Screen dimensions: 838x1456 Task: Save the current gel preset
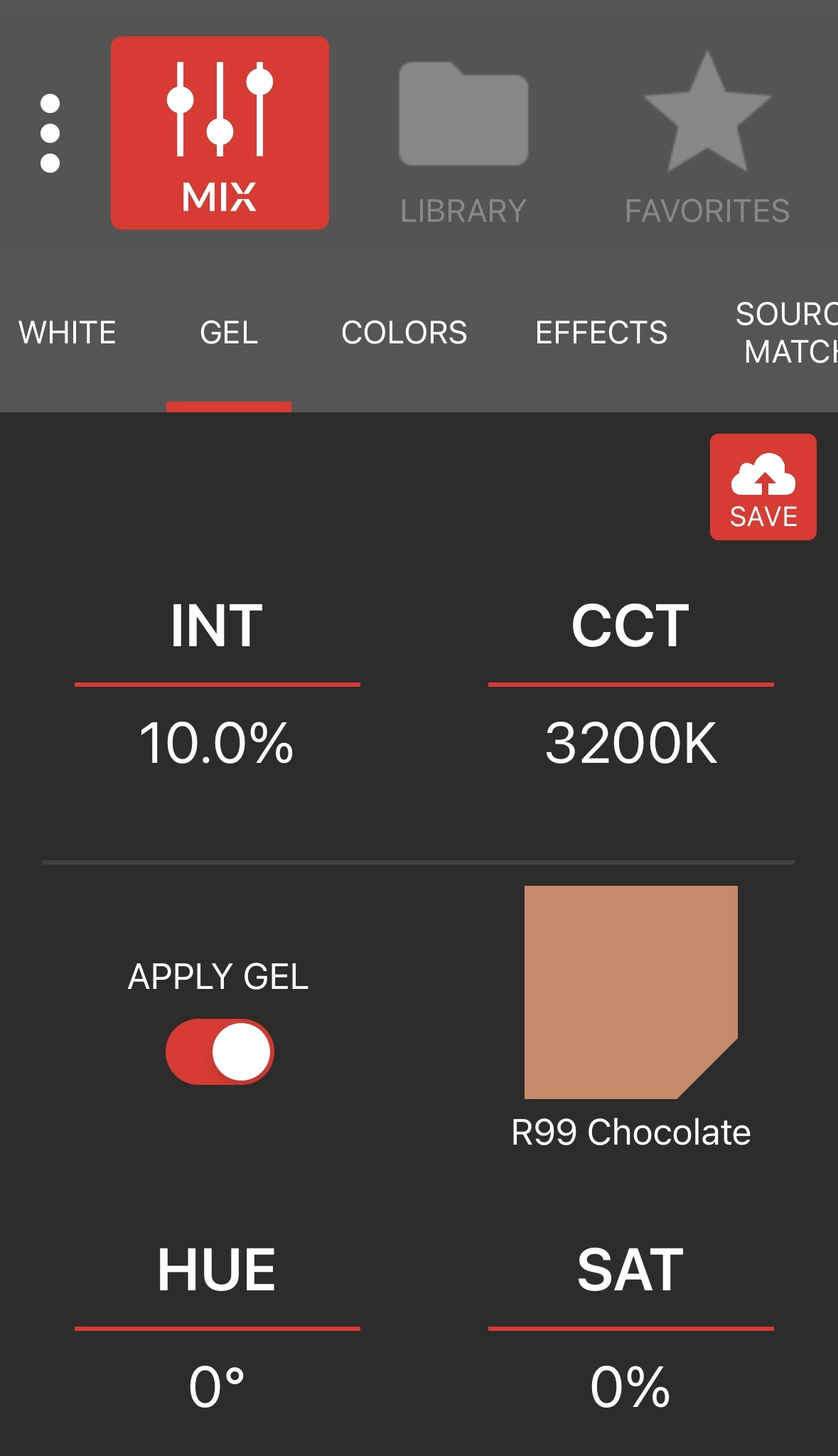[x=763, y=487]
